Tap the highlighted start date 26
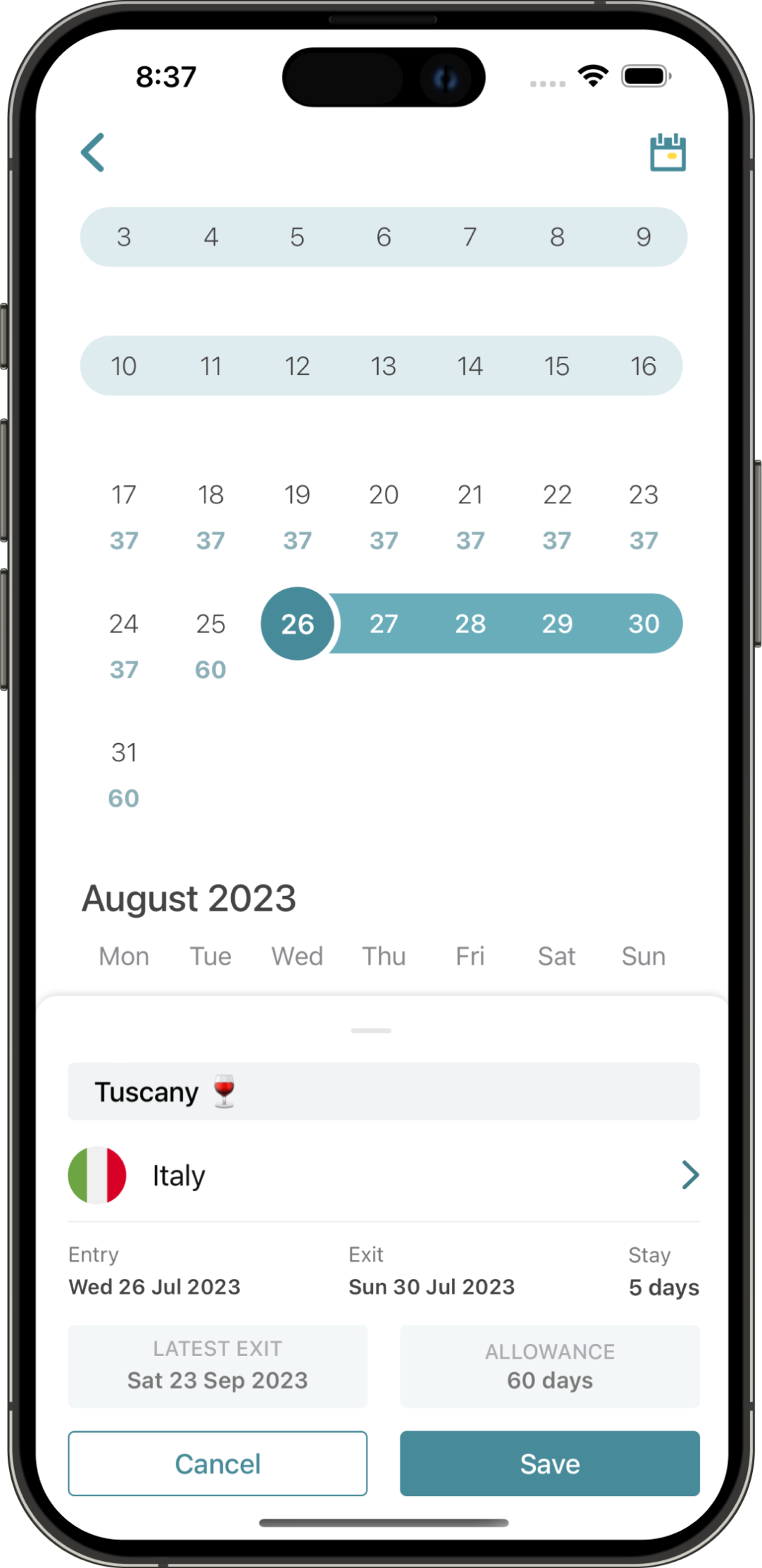The width and height of the screenshot is (762, 1568). point(297,624)
